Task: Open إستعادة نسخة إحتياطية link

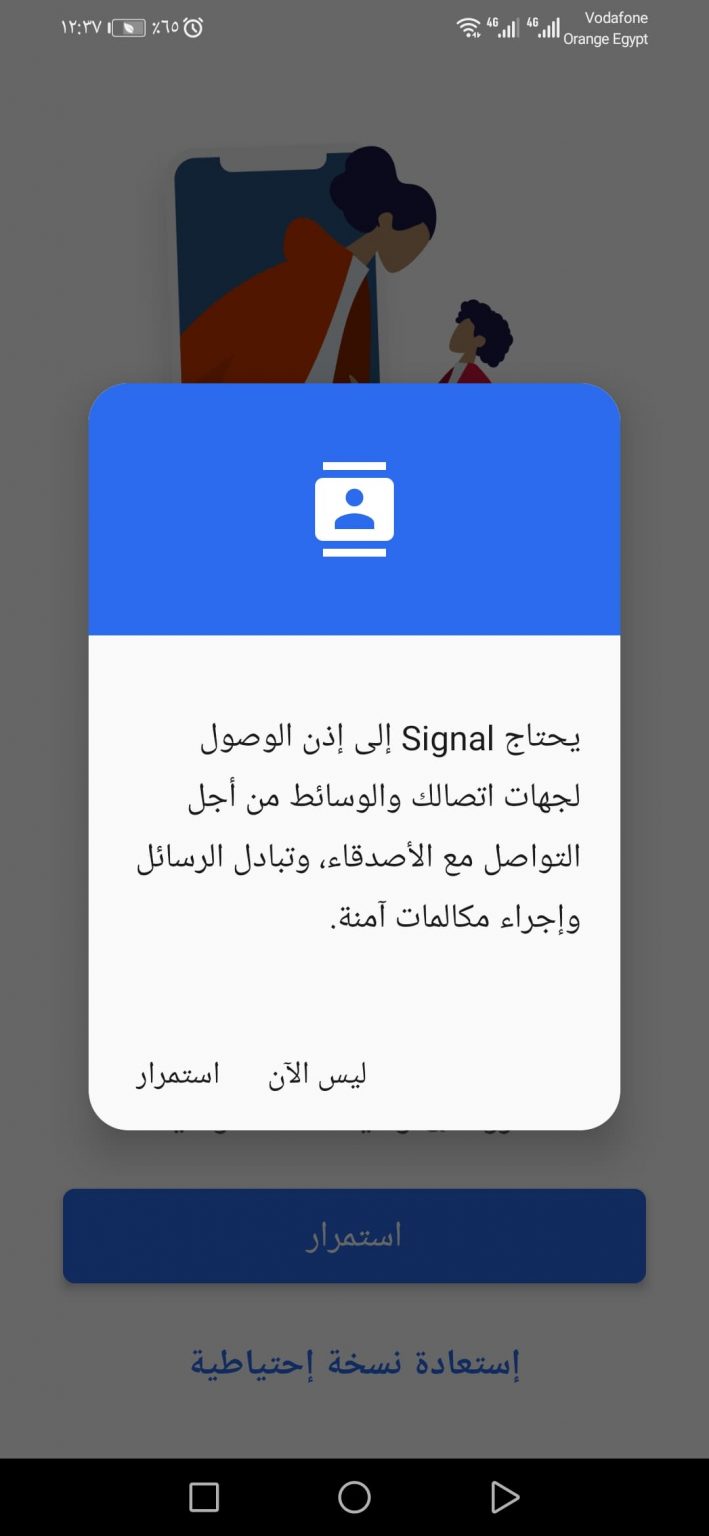Action: (x=355, y=1362)
